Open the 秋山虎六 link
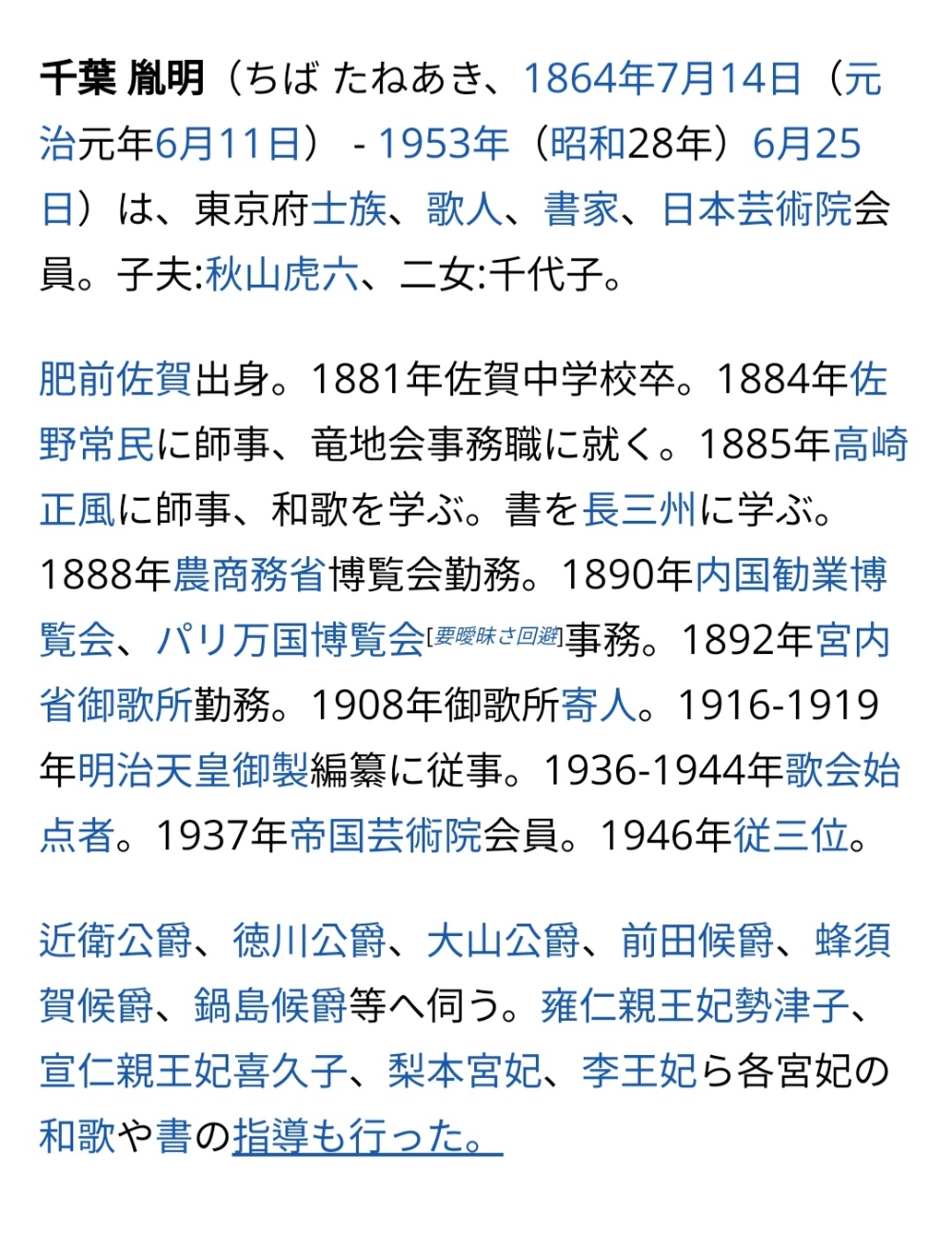This screenshot has height=1233, width=952. tap(282, 275)
